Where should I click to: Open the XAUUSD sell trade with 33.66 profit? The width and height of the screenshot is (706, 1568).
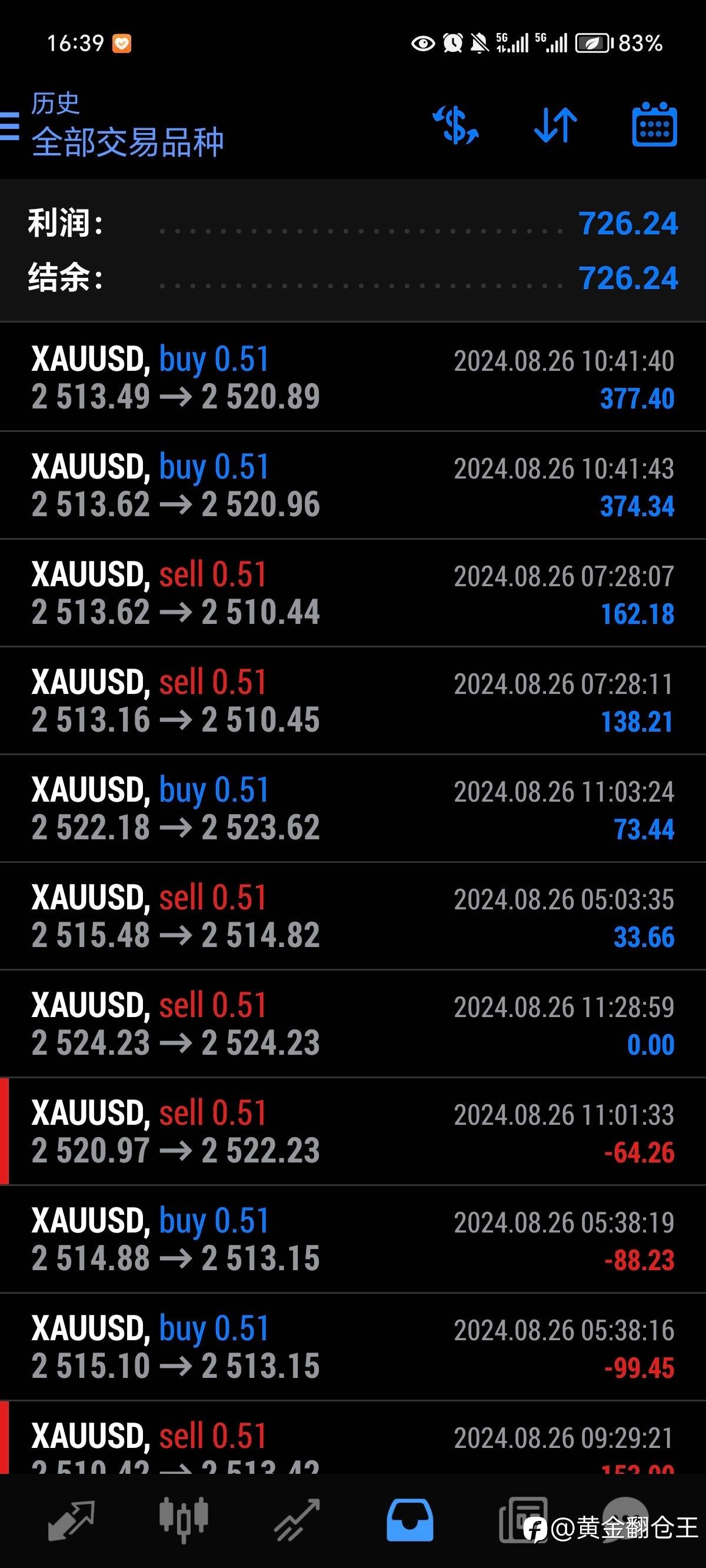[353, 916]
